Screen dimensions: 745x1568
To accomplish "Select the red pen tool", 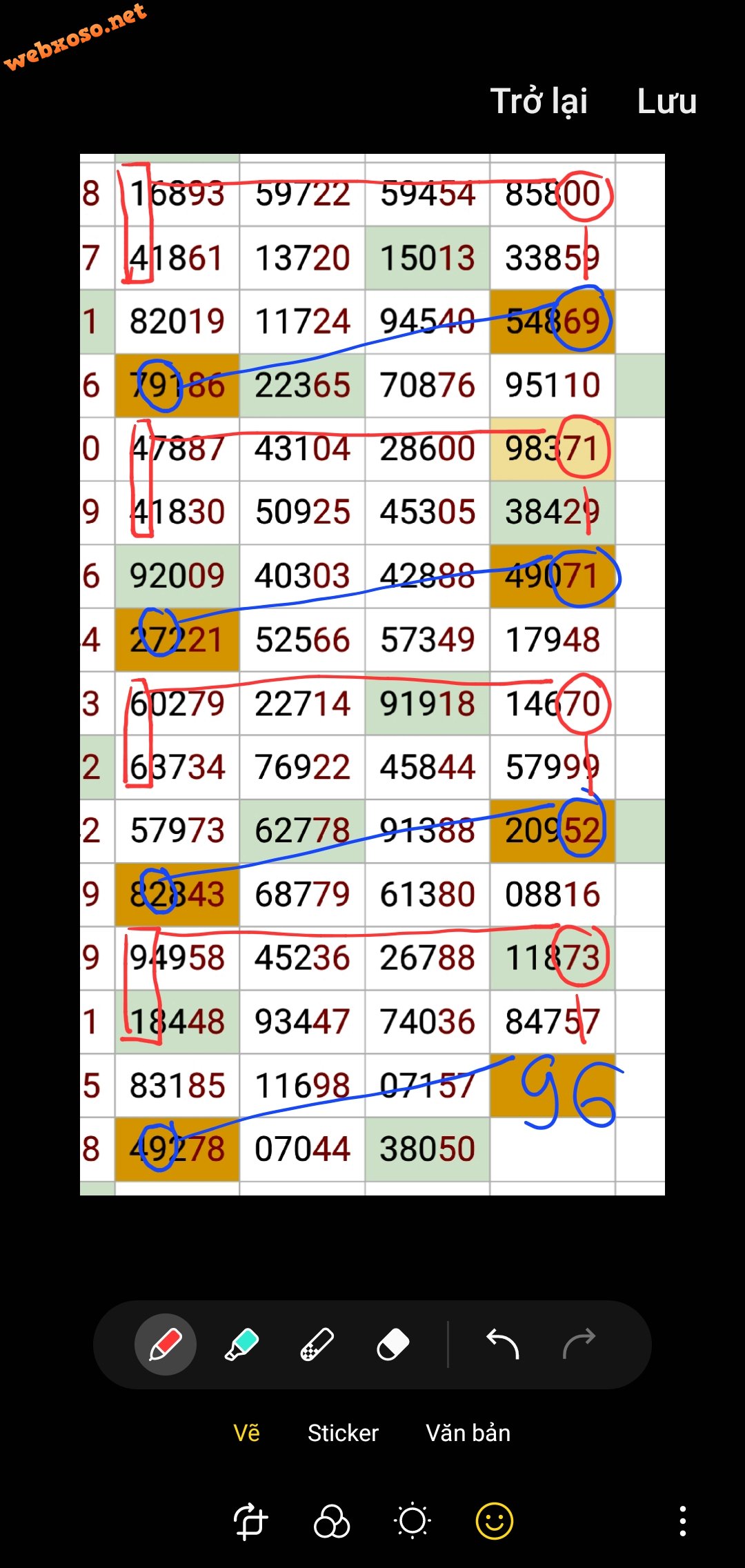I will tap(166, 1344).
